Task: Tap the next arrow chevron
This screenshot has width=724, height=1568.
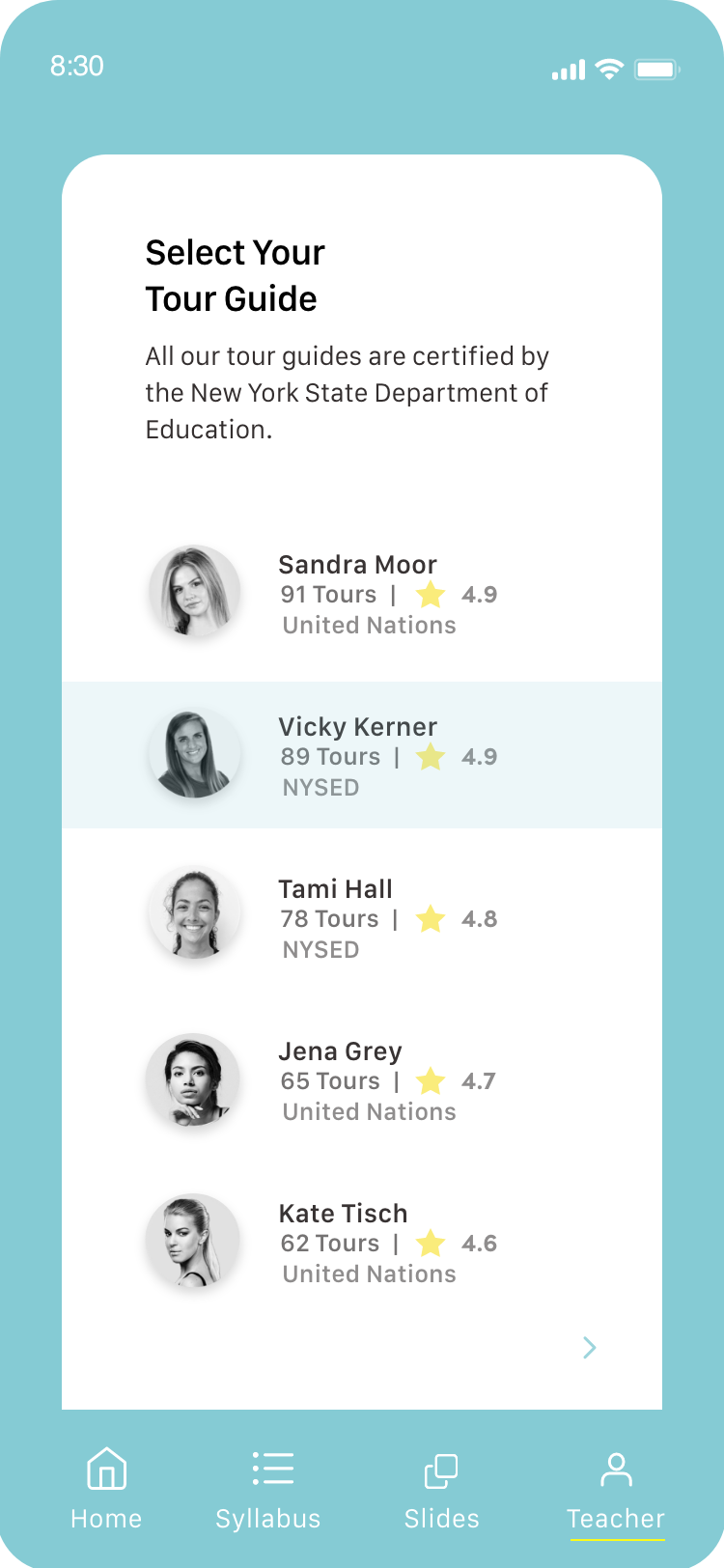Action: [590, 1347]
